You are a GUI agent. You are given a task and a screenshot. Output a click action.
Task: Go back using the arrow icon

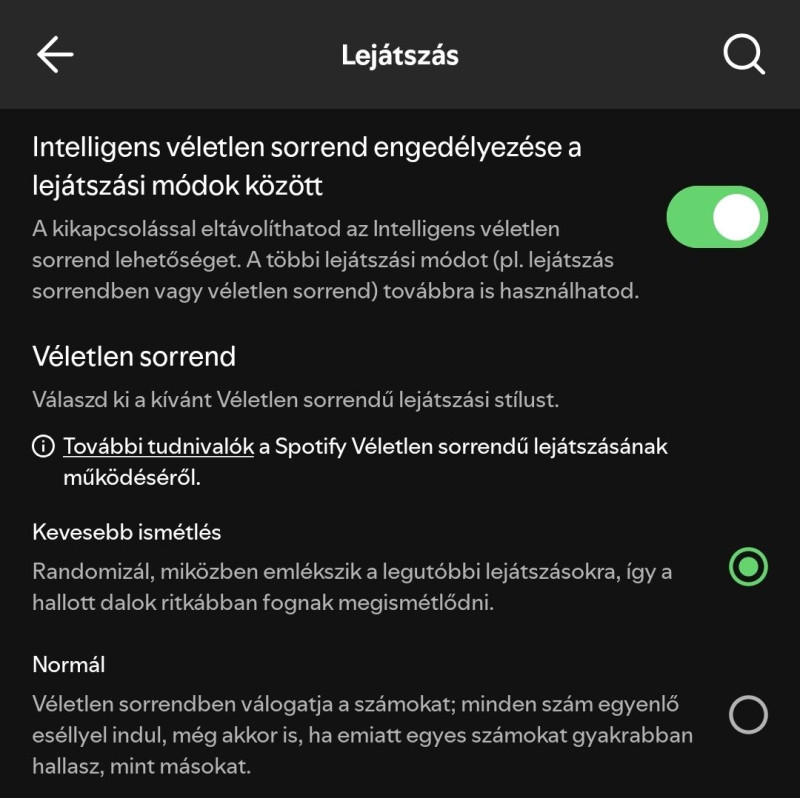coord(55,54)
